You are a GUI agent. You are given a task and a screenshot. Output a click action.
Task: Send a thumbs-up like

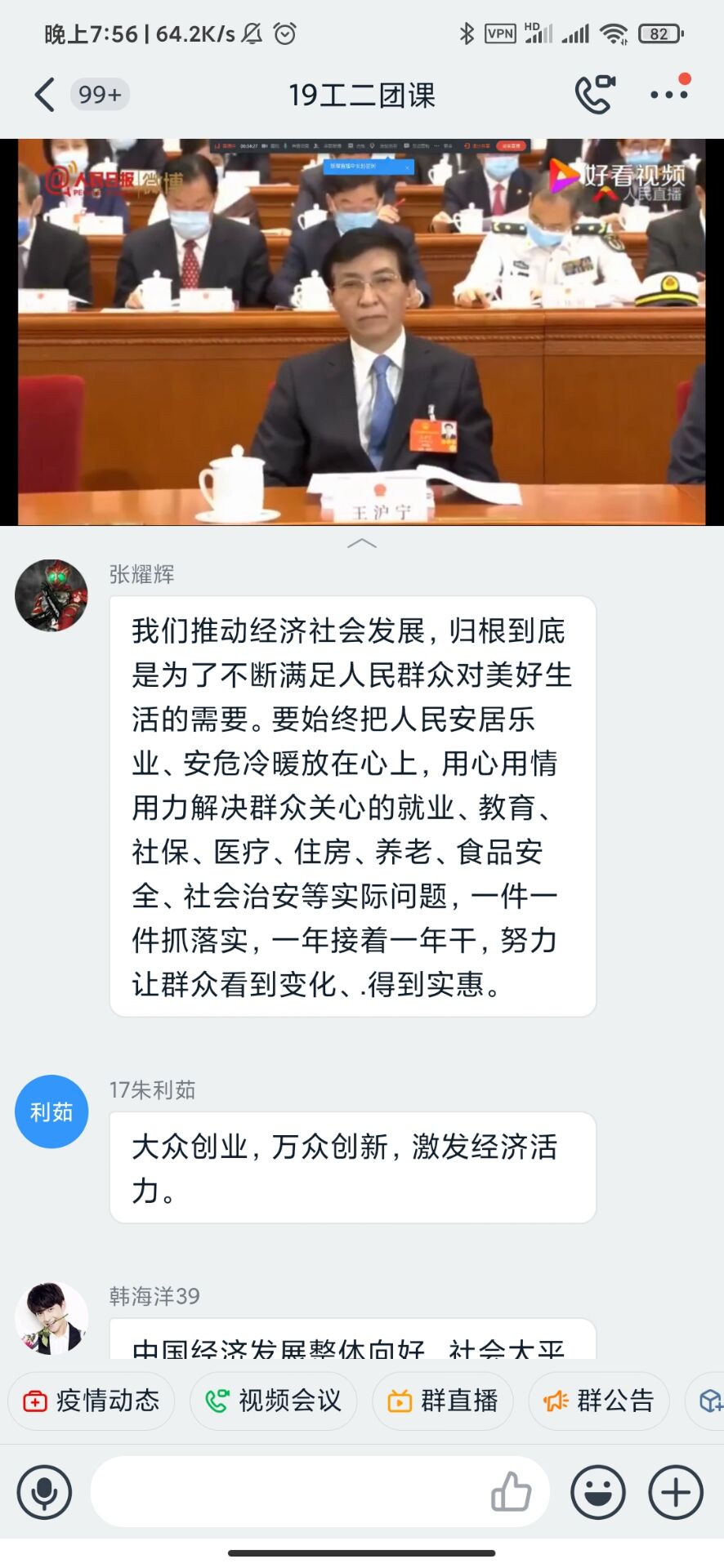tap(512, 1491)
